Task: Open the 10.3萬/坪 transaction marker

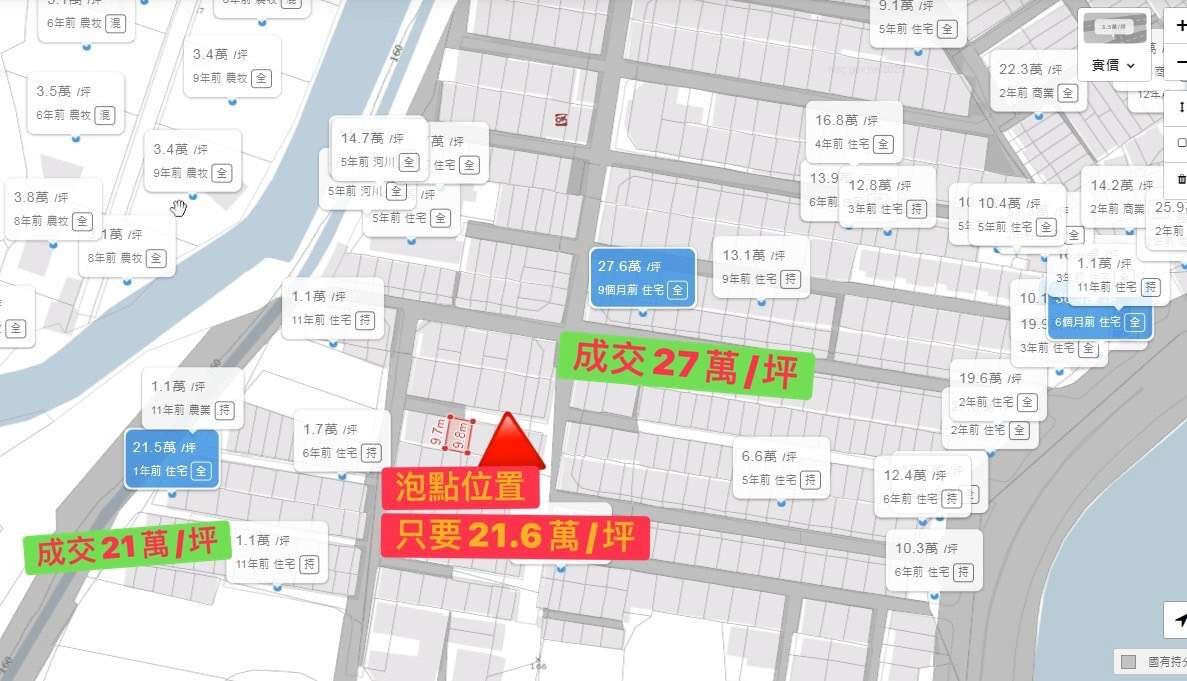Action: pos(933,560)
